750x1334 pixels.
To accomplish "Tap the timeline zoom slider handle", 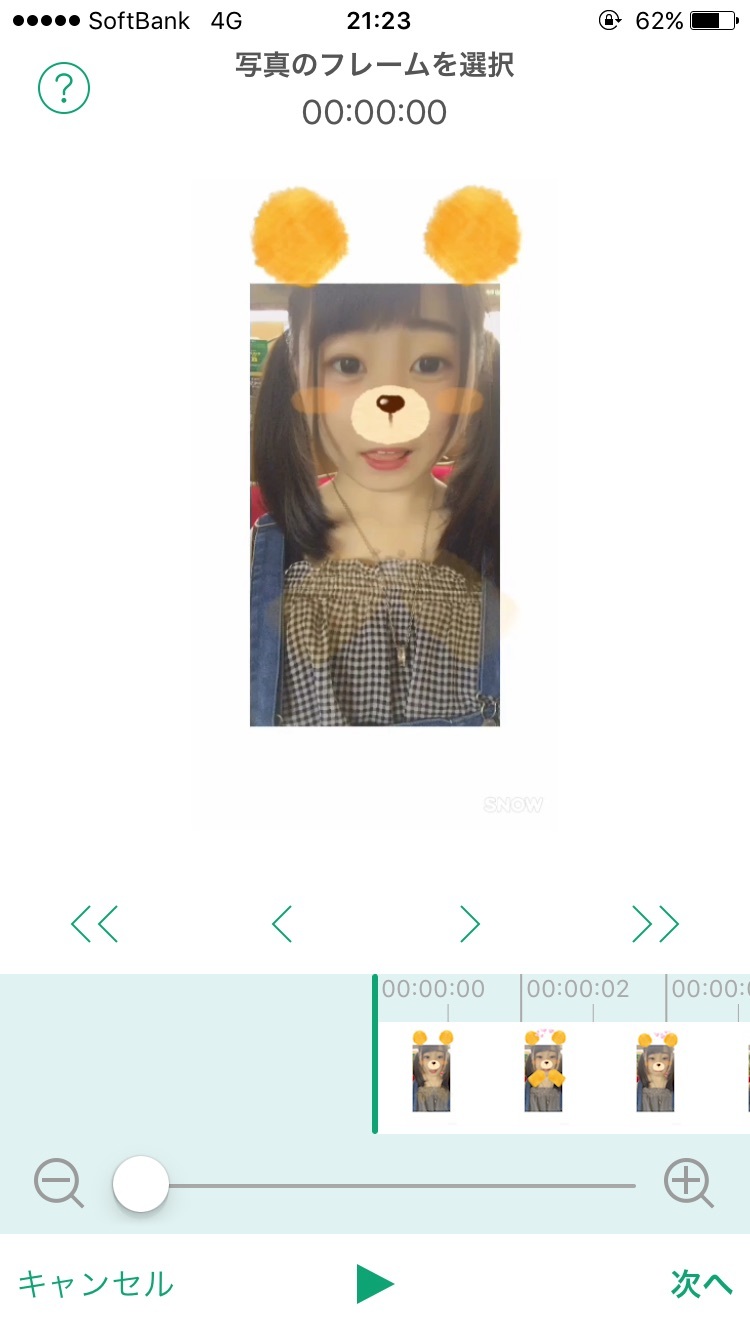I will [x=141, y=1184].
